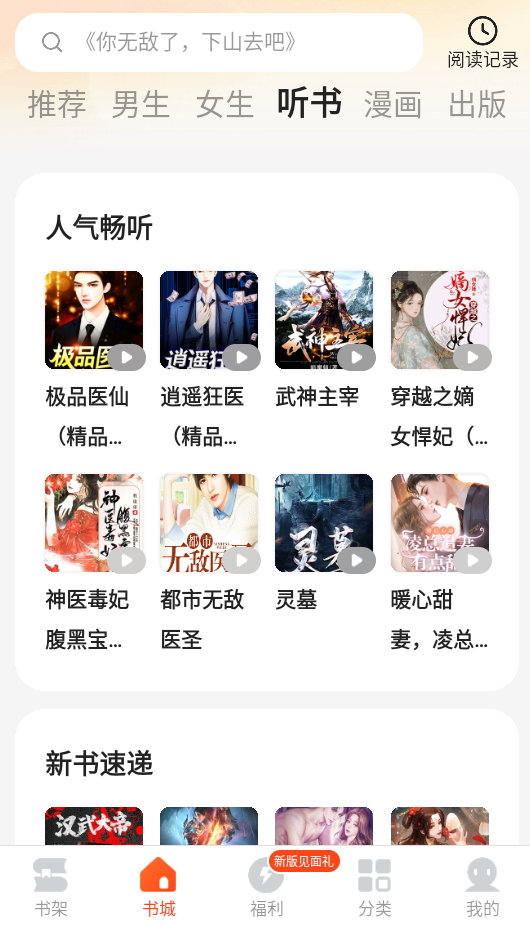Switch to the 推荐 tab
This screenshot has width=530, height=925.
[x=57, y=104]
